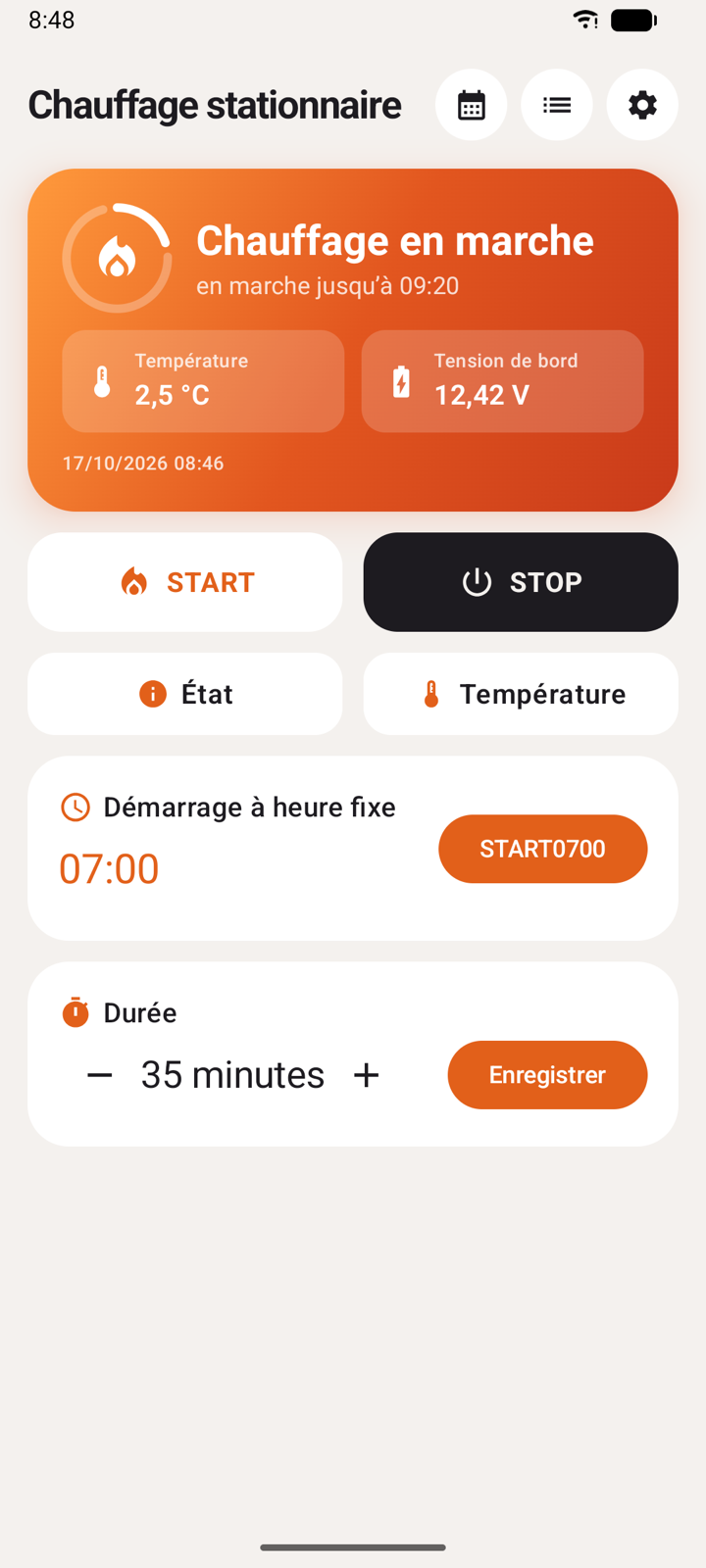Save duration with the Enregistrer button
Viewport: 706px width, 1568px height.
(x=547, y=1075)
